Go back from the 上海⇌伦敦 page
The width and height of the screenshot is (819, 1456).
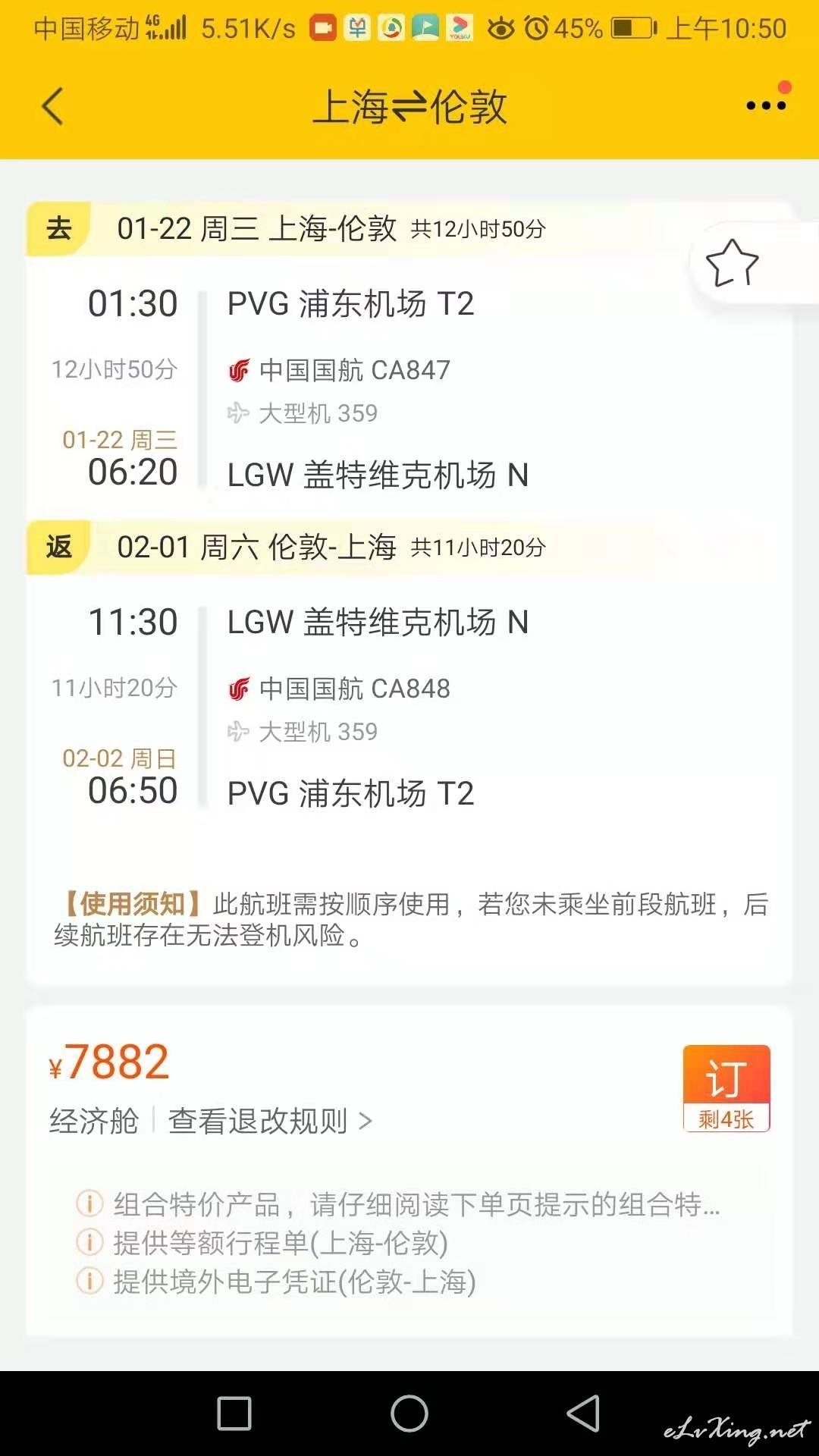click(52, 106)
